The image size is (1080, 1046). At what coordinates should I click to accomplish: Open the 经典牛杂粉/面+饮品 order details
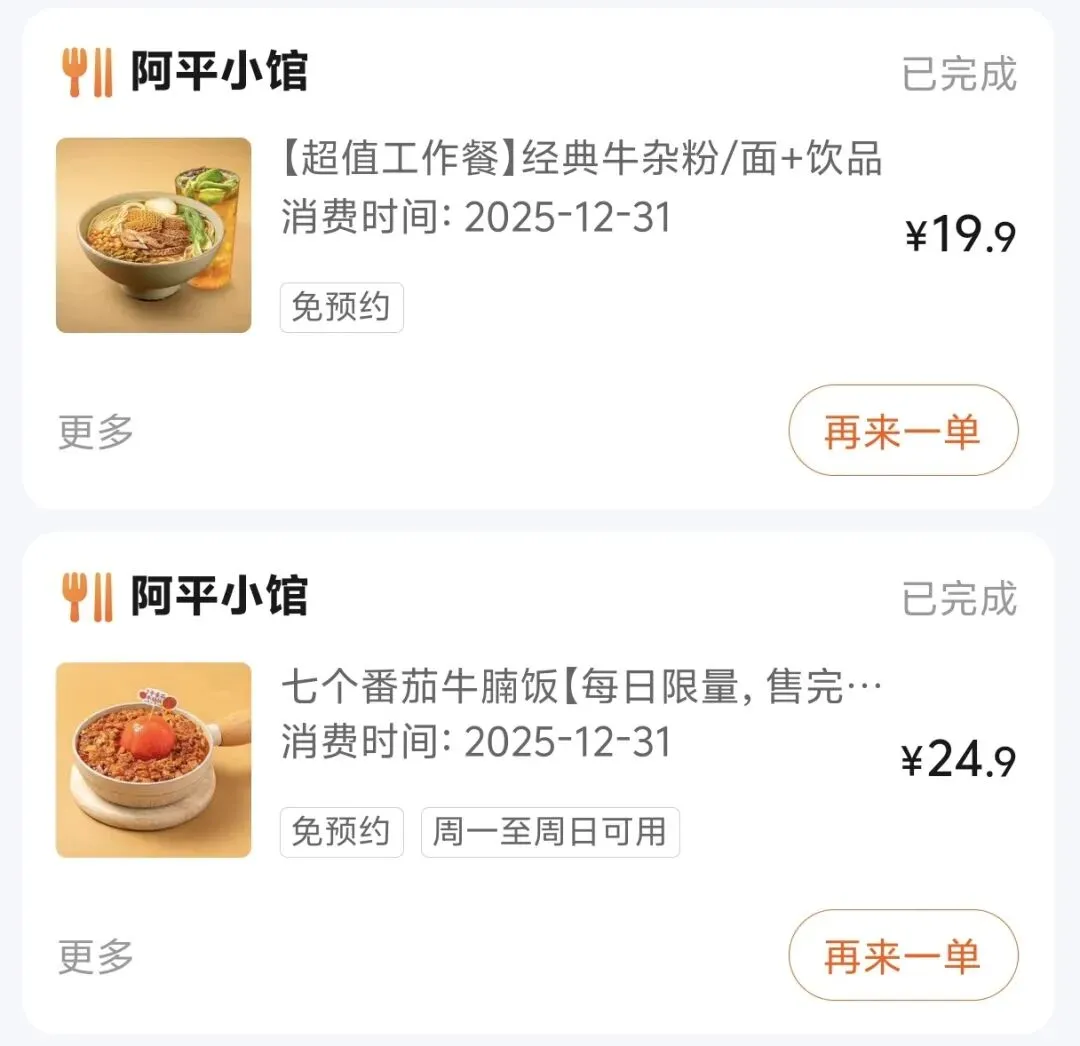click(581, 159)
